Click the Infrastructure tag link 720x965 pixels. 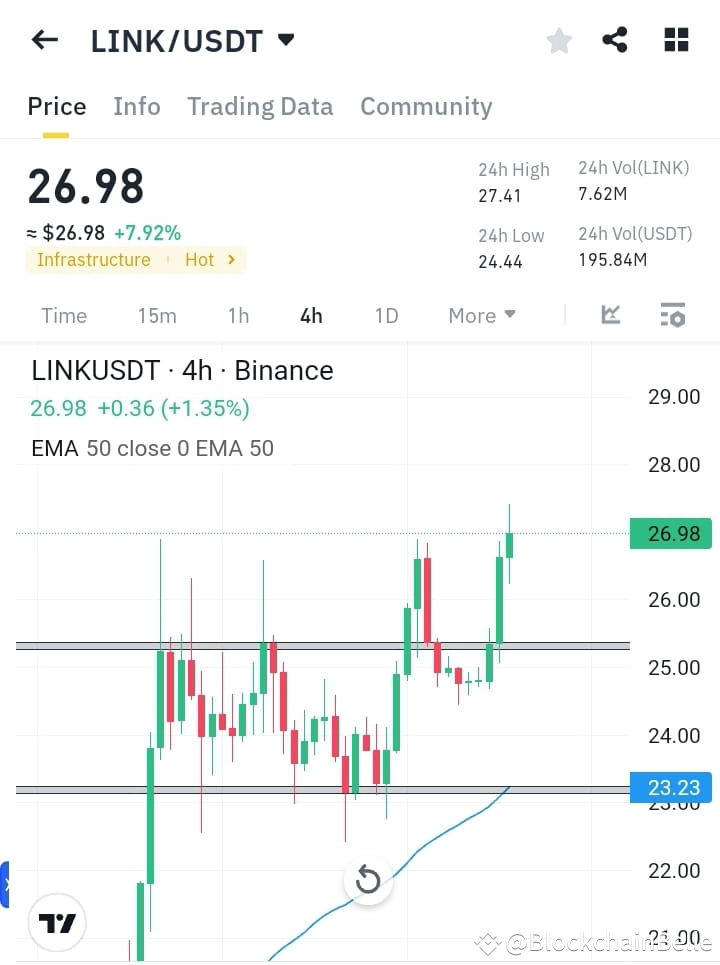[x=93, y=260]
